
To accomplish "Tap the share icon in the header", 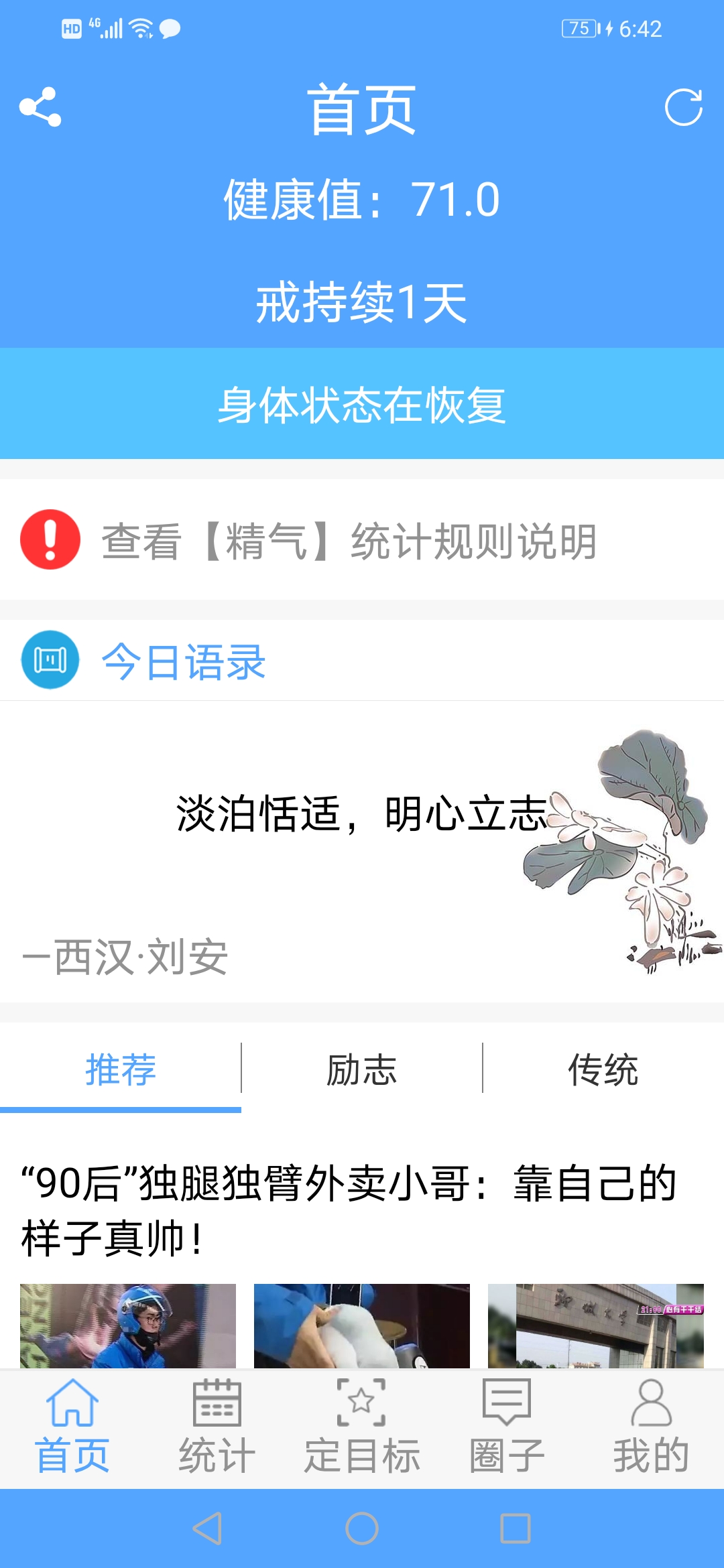I will (x=40, y=107).
